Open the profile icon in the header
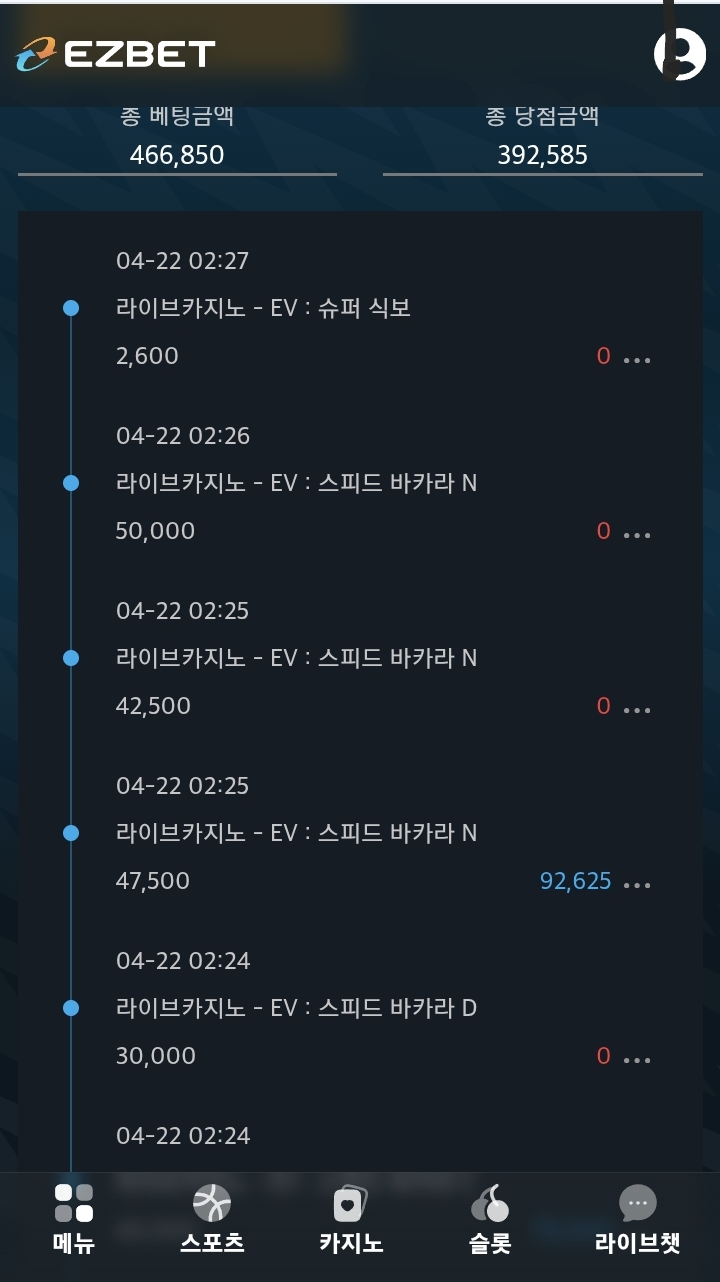Image resolution: width=720 pixels, height=1282 pixels. click(x=680, y=54)
